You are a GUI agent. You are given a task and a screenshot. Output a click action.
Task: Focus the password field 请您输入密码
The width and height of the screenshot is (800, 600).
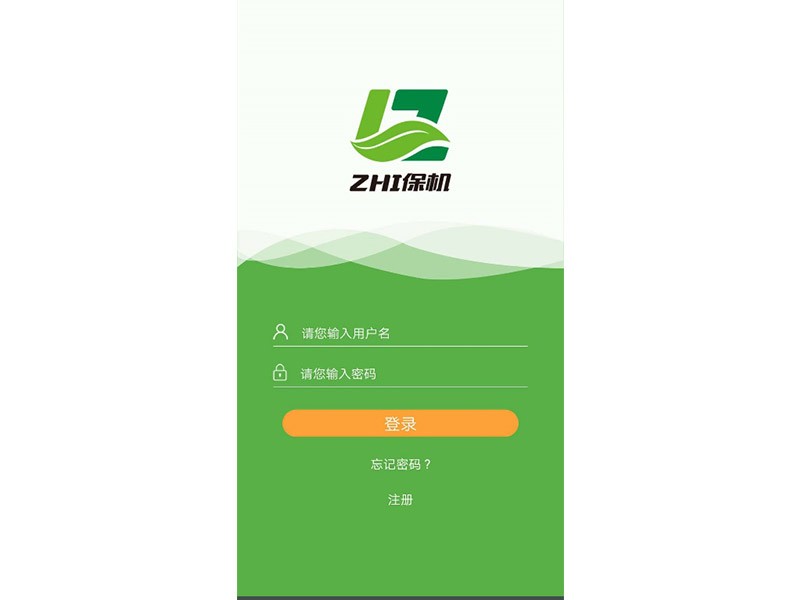click(x=410, y=374)
